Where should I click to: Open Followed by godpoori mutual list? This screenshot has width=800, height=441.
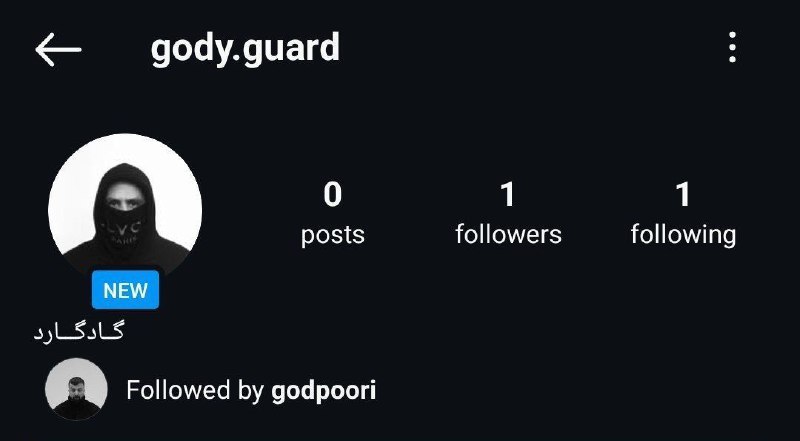pyautogui.click(x=250, y=390)
